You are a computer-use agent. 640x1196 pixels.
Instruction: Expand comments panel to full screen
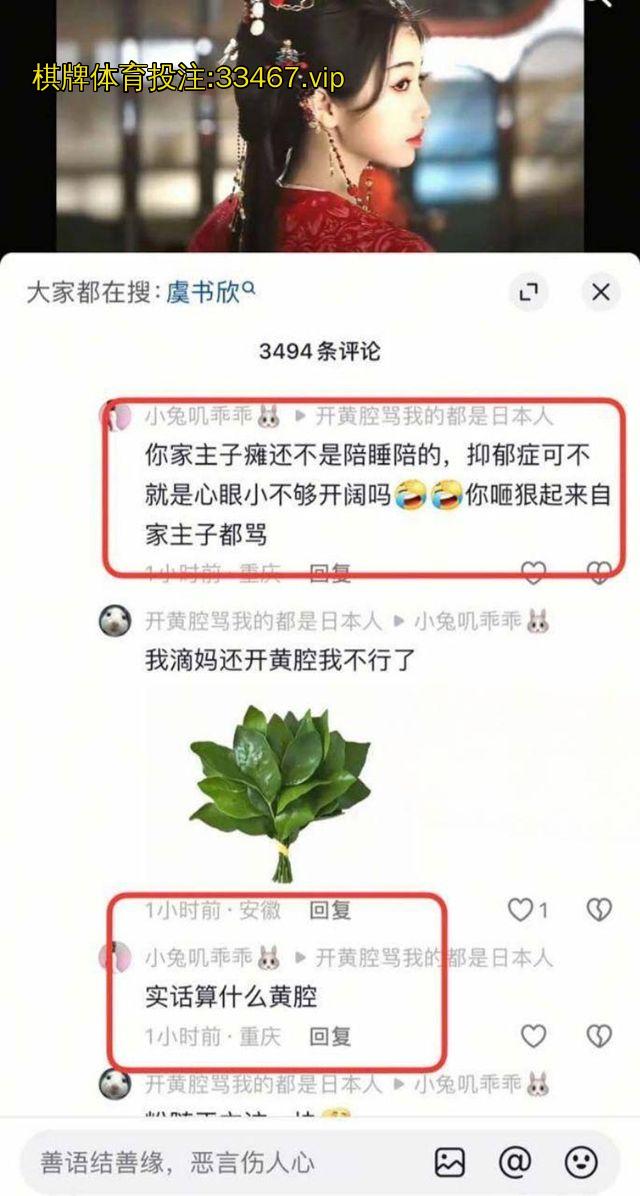529,292
